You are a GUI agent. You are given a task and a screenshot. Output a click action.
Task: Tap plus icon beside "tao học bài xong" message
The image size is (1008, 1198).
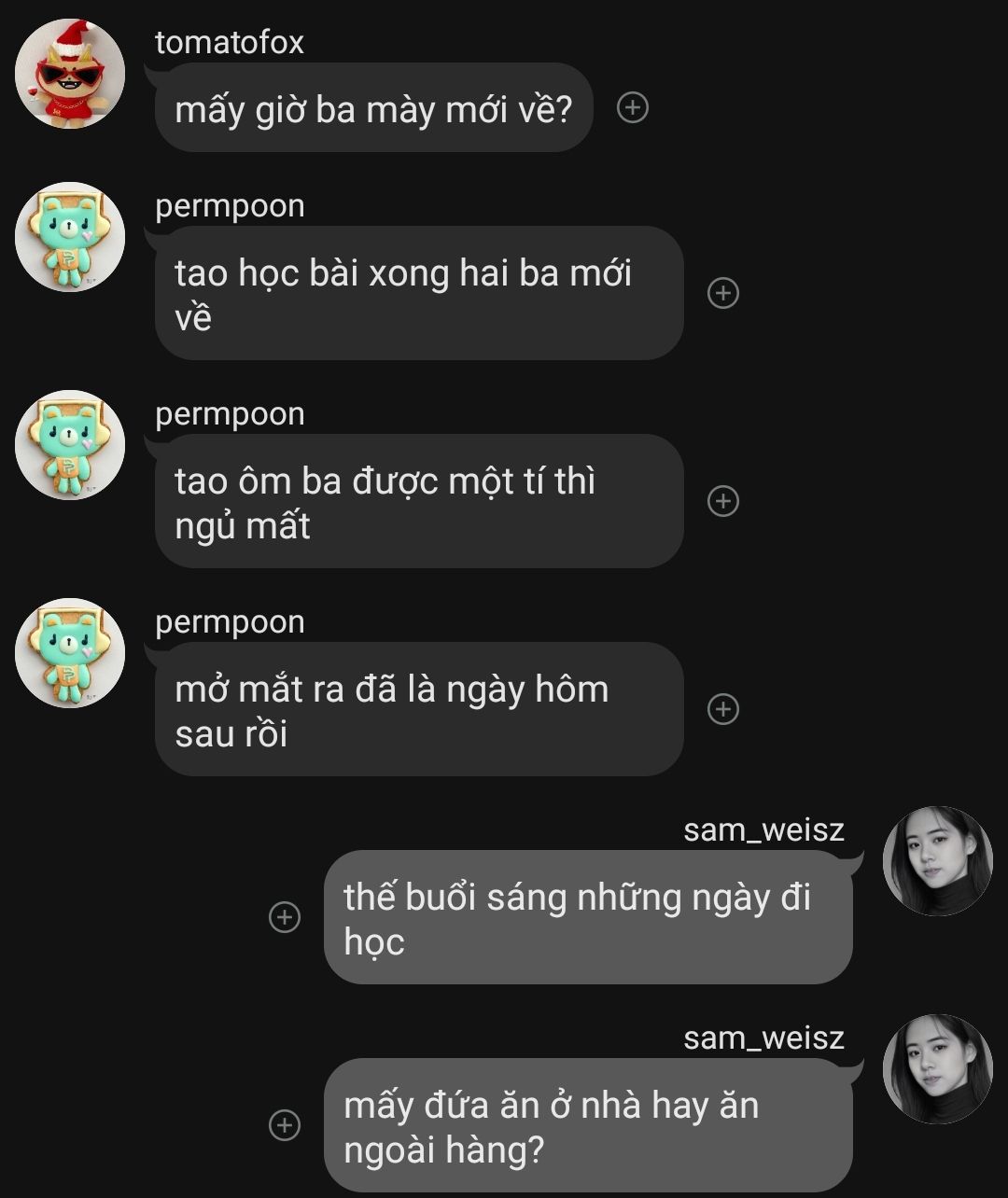coord(723,293)
